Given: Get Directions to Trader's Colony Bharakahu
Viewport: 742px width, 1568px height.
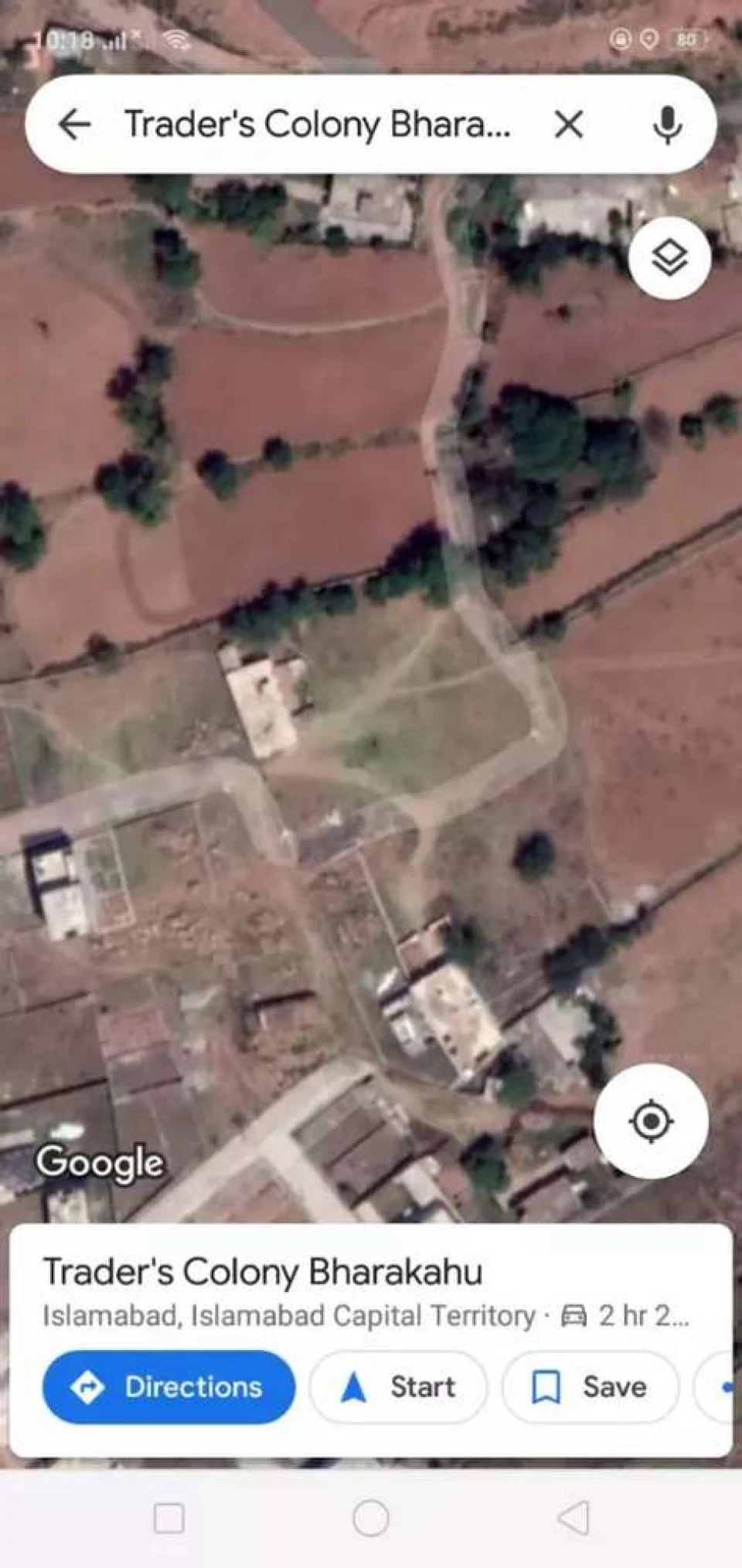Looking at the screenshot, I should (x=168, y=1387).
